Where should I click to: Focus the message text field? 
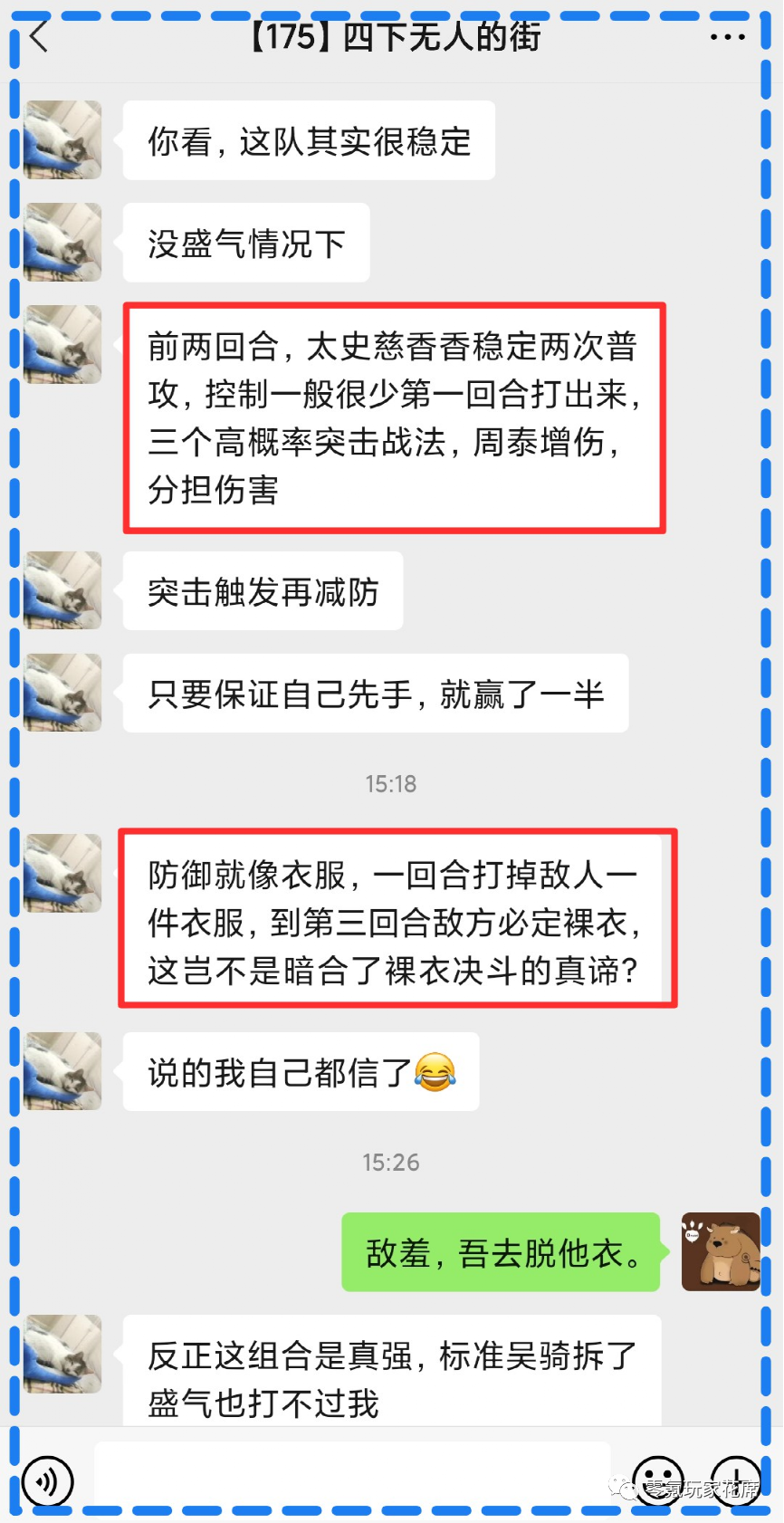[x=353, y=1478]
